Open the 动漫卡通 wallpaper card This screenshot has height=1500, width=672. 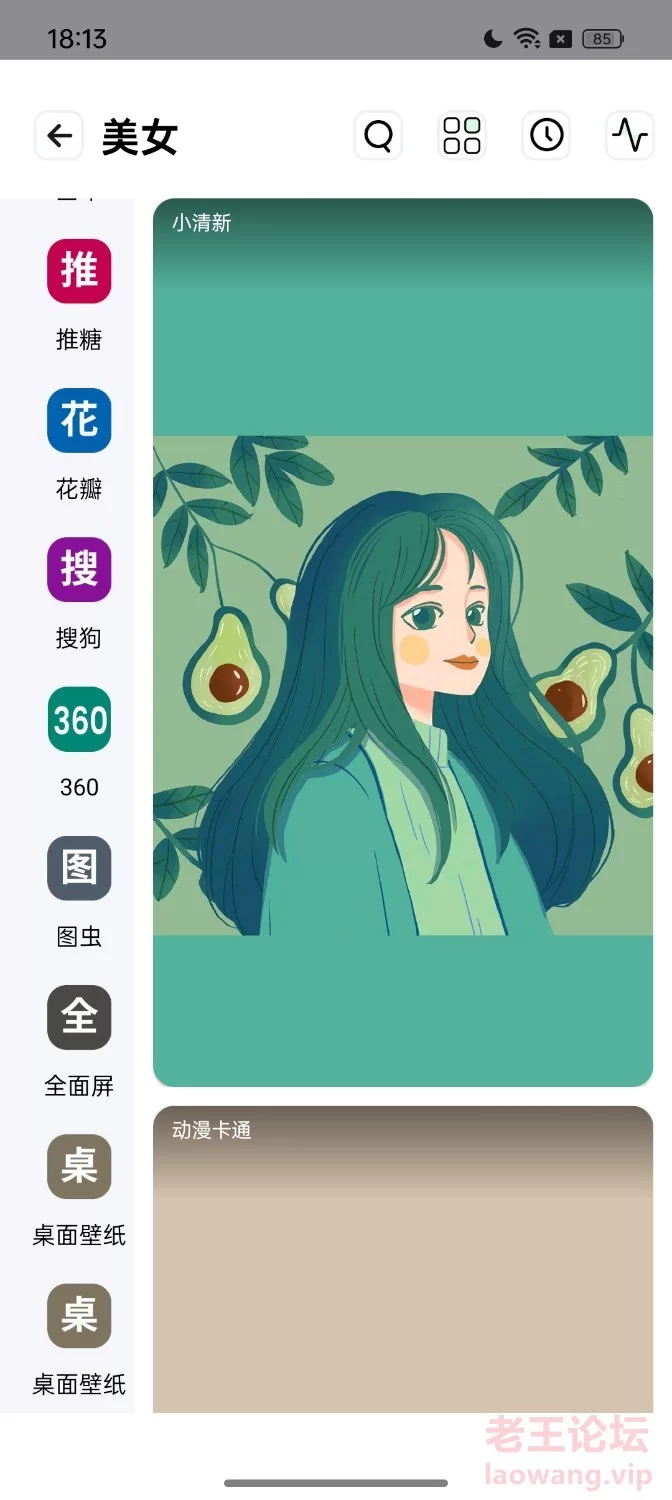click(403, 1259)
